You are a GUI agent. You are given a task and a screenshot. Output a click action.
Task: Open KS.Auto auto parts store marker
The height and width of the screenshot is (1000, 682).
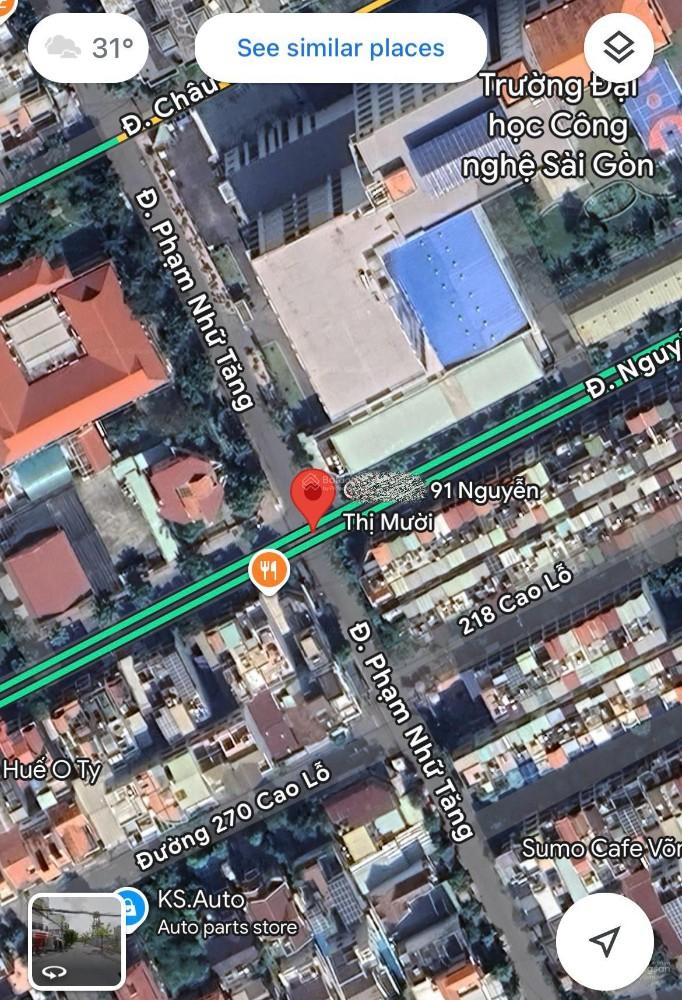point(129,907)
